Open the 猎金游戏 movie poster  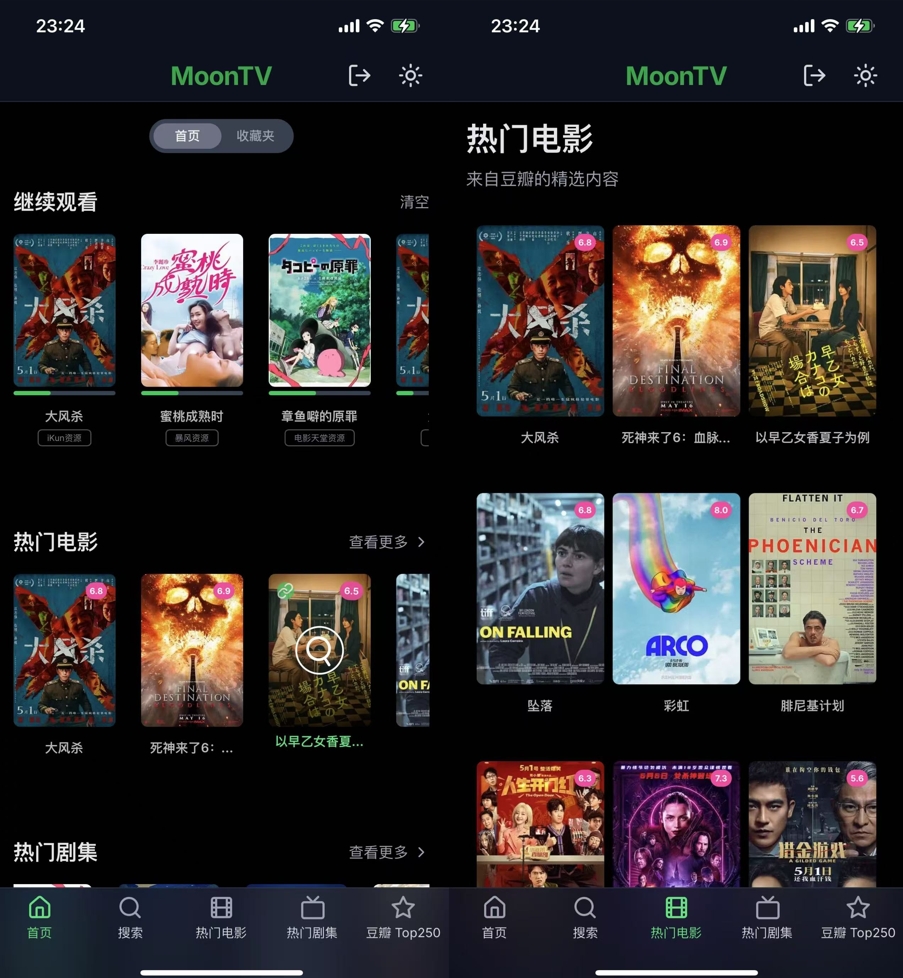[x=812, y=824]
